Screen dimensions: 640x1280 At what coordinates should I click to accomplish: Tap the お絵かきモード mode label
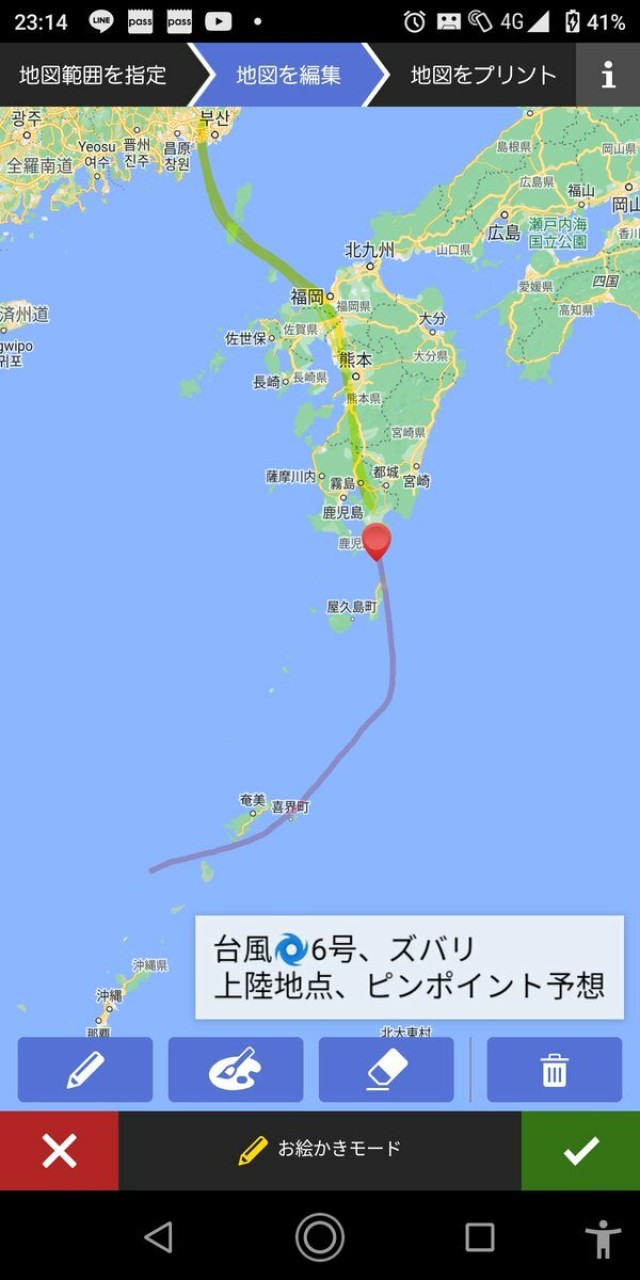[320, 1149]
